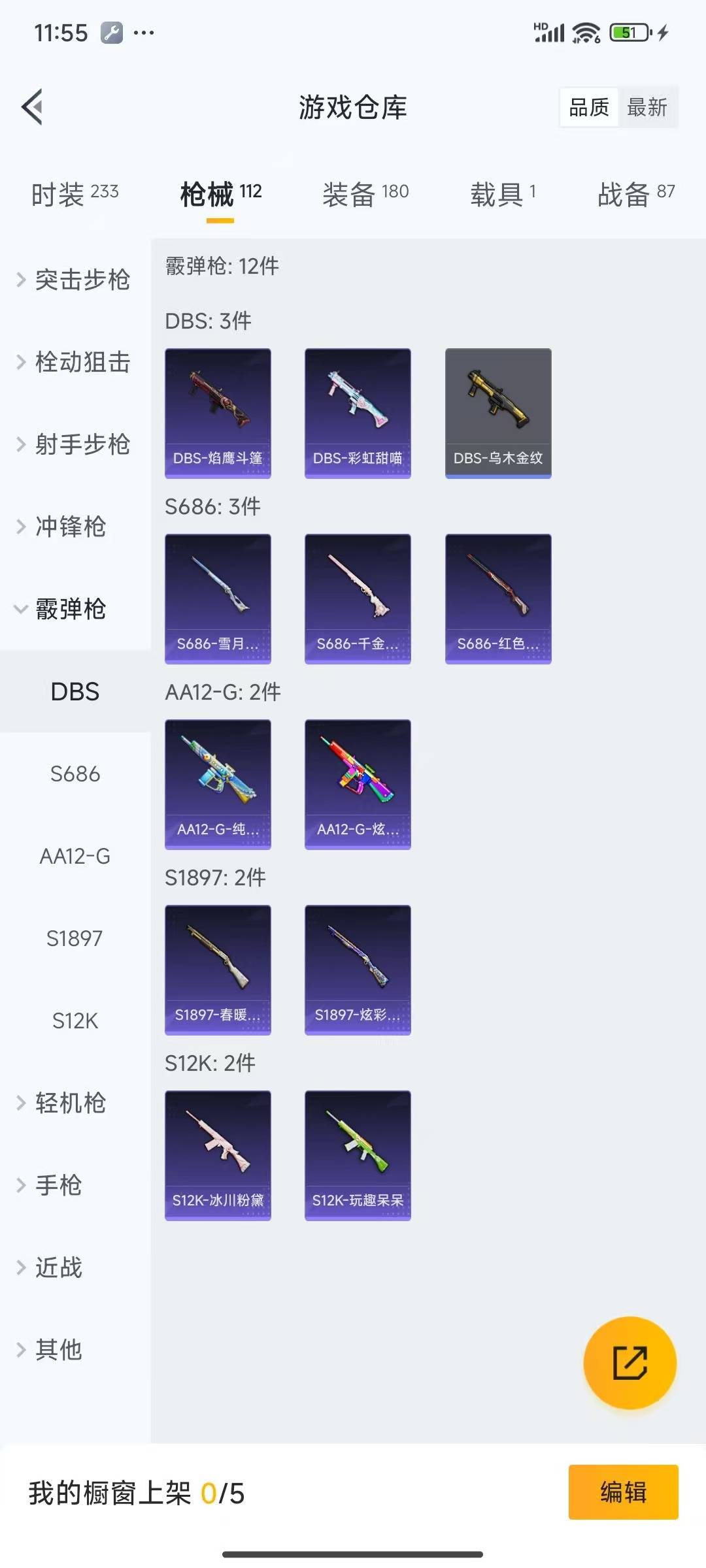Sort items by 品质
This screenshot has width=706, height=1568.
(589, 107)
